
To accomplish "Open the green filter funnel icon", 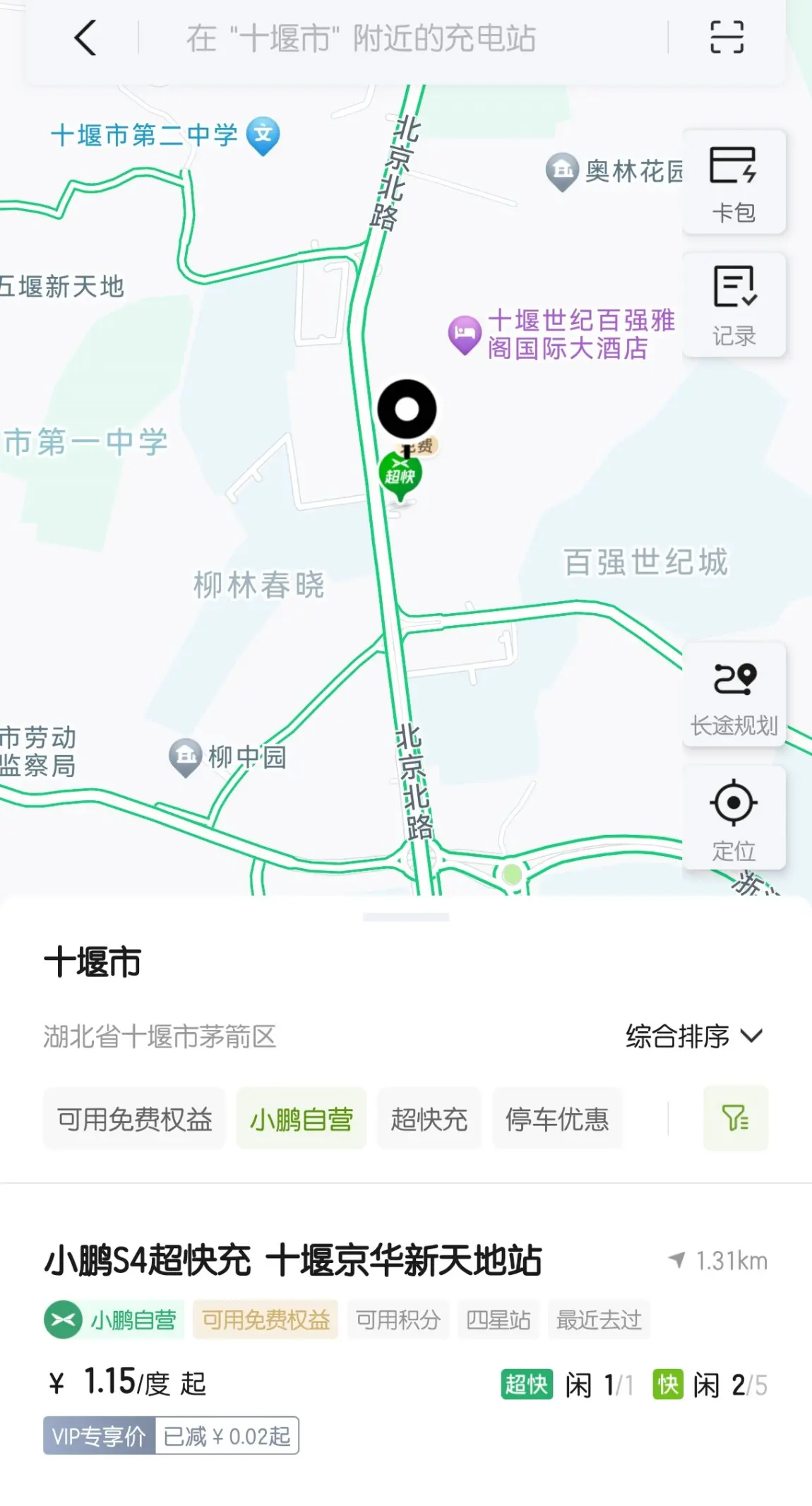I will [736, 1119].
